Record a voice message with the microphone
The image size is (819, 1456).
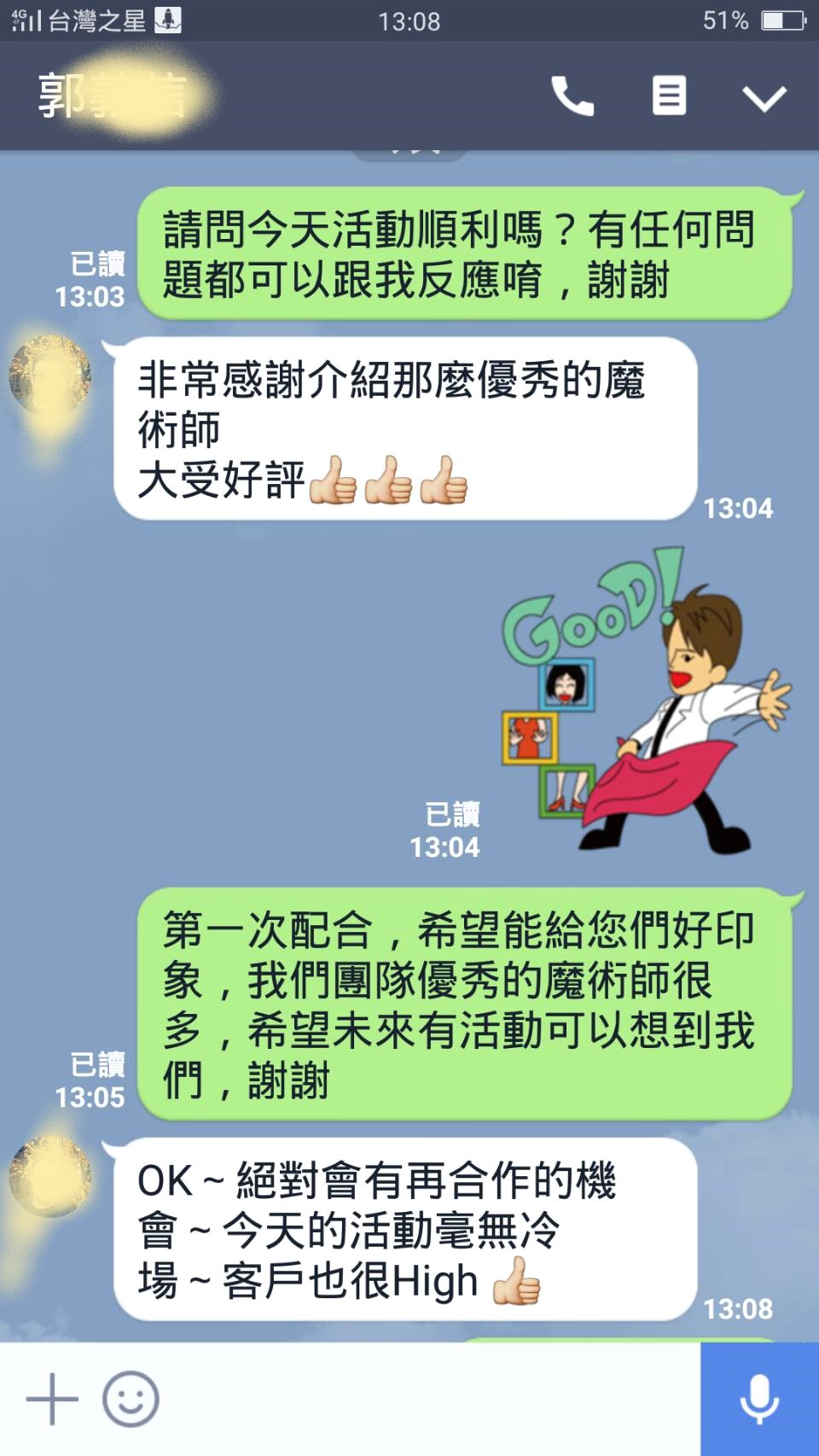point(759,1399)
